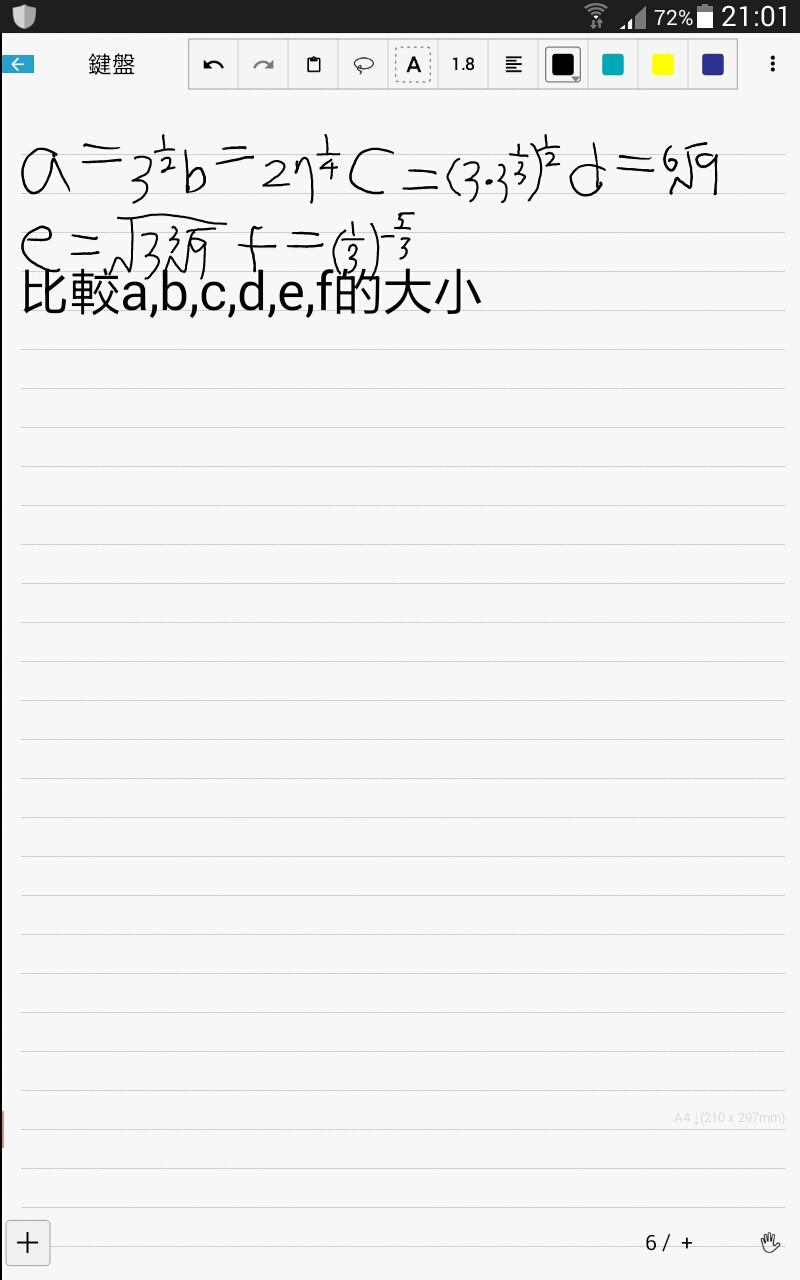Paste from the clipboard icon
800x1280 pixels.
tap(313, 64)
